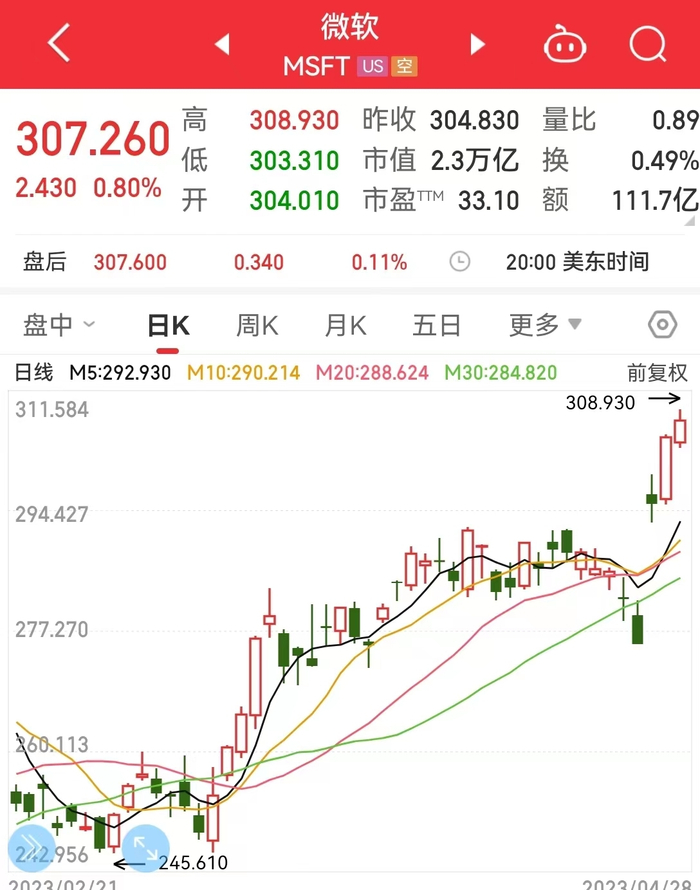Open chart settings hexagon icon
The width and height of the screenshot is (700, 890).
[x=663, y=325]
